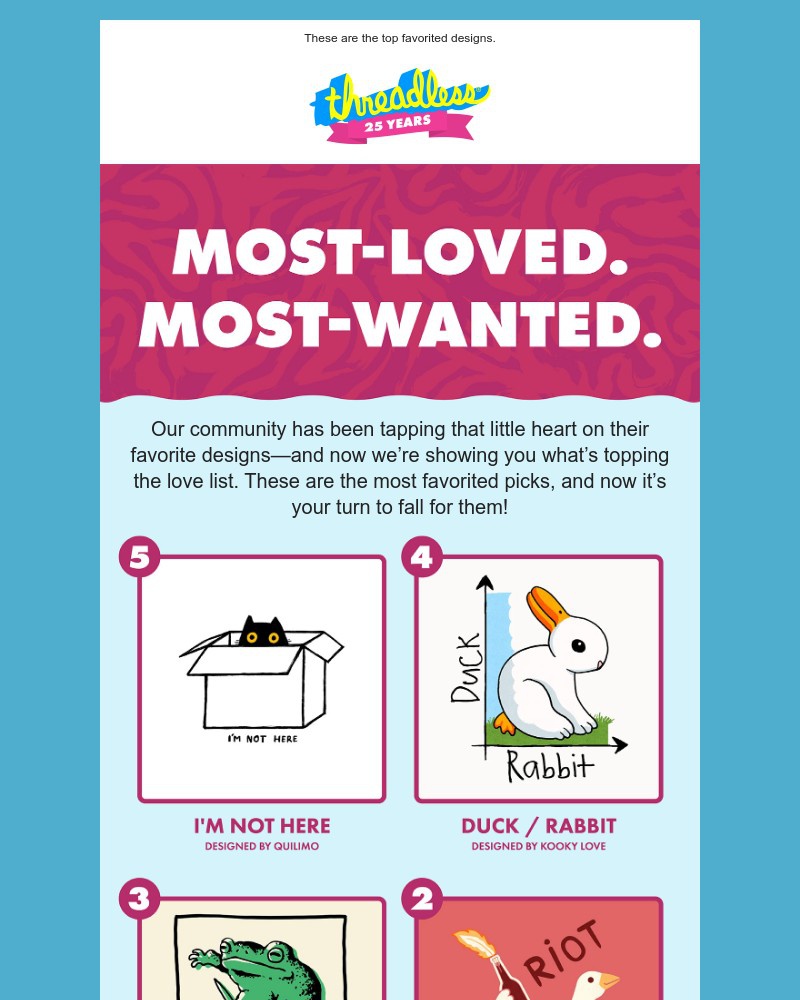Viewport: 800px width, 1000px height.
Task: Open the Threadless 25 Years logo link
Action: (399, 107)
